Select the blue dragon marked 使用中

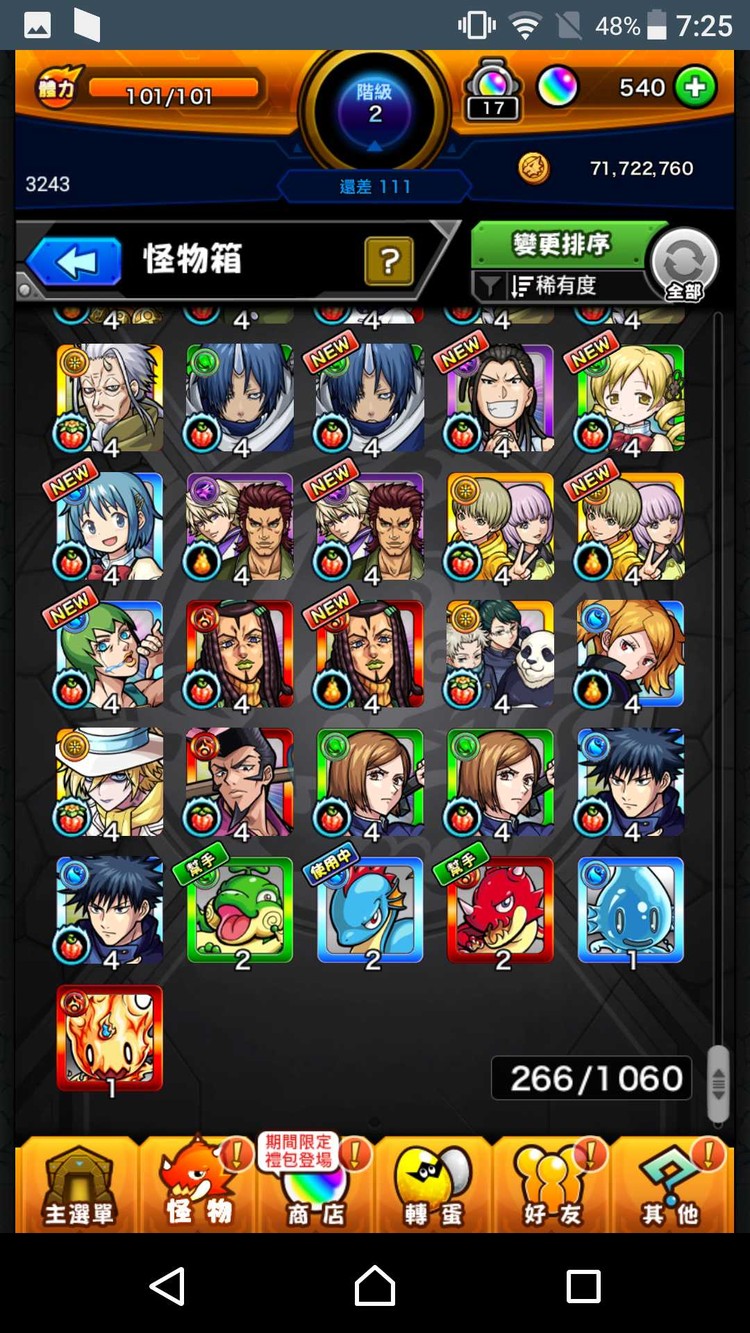click(x=370, y=910)
